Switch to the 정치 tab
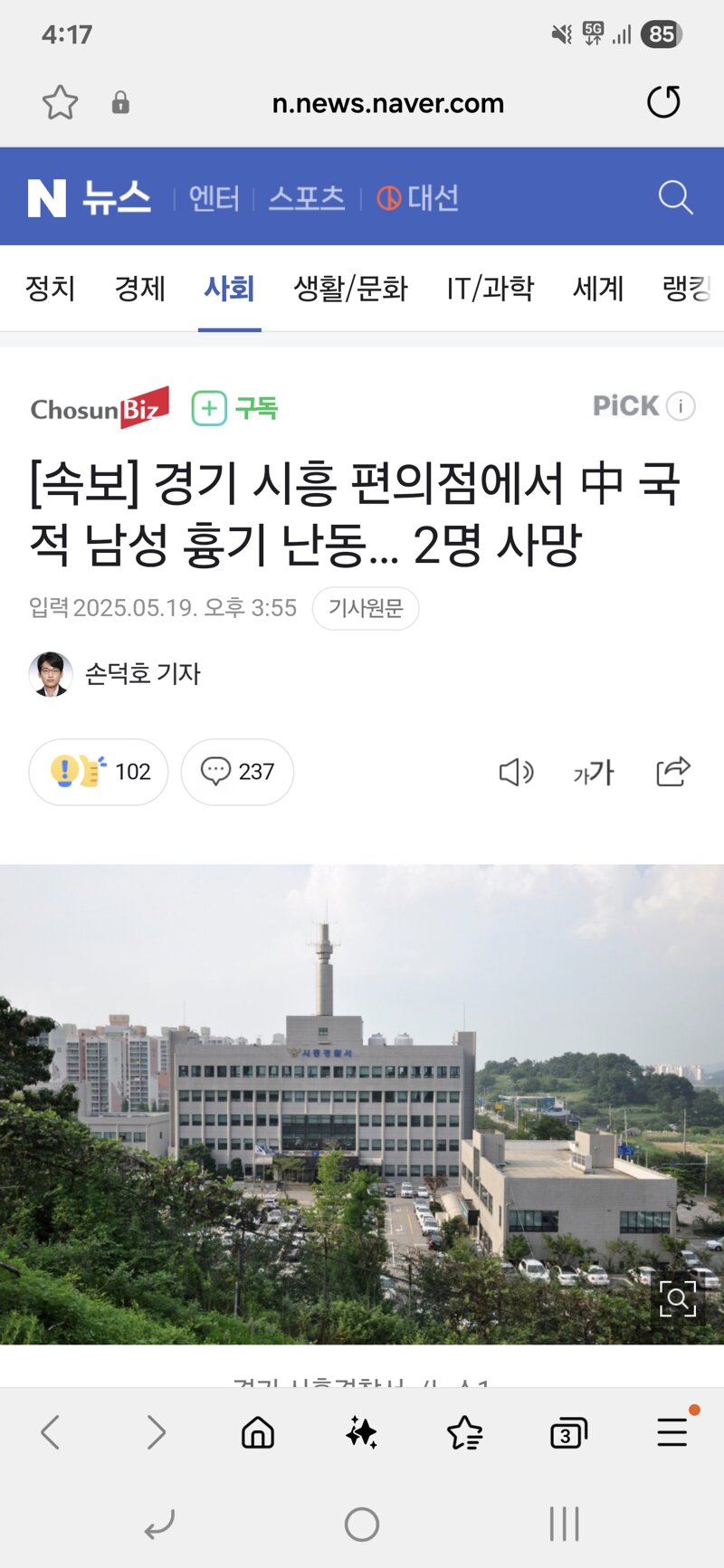The width and height of the screenshot is (724, 1568). click(x=51, y=289)
